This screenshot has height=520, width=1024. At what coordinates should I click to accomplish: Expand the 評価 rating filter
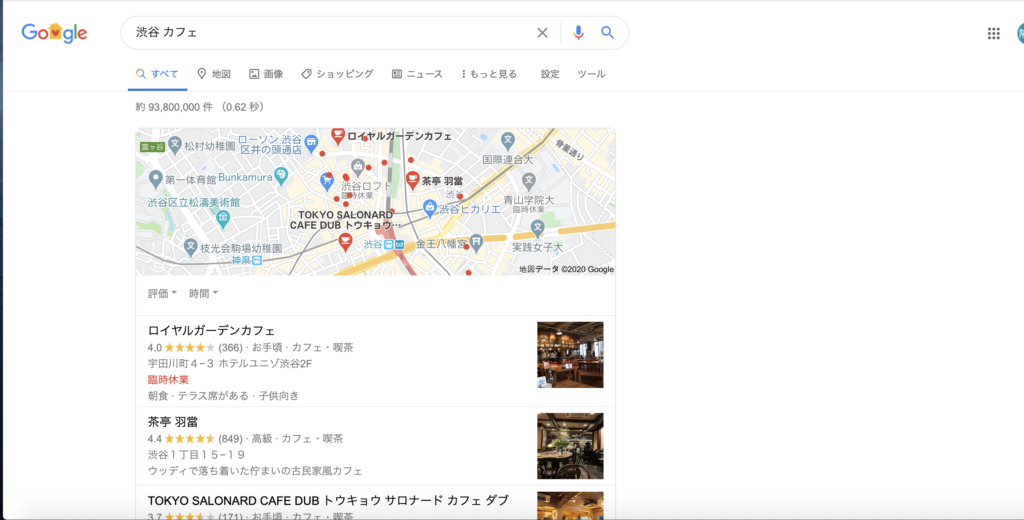click(x=162, y=293)
